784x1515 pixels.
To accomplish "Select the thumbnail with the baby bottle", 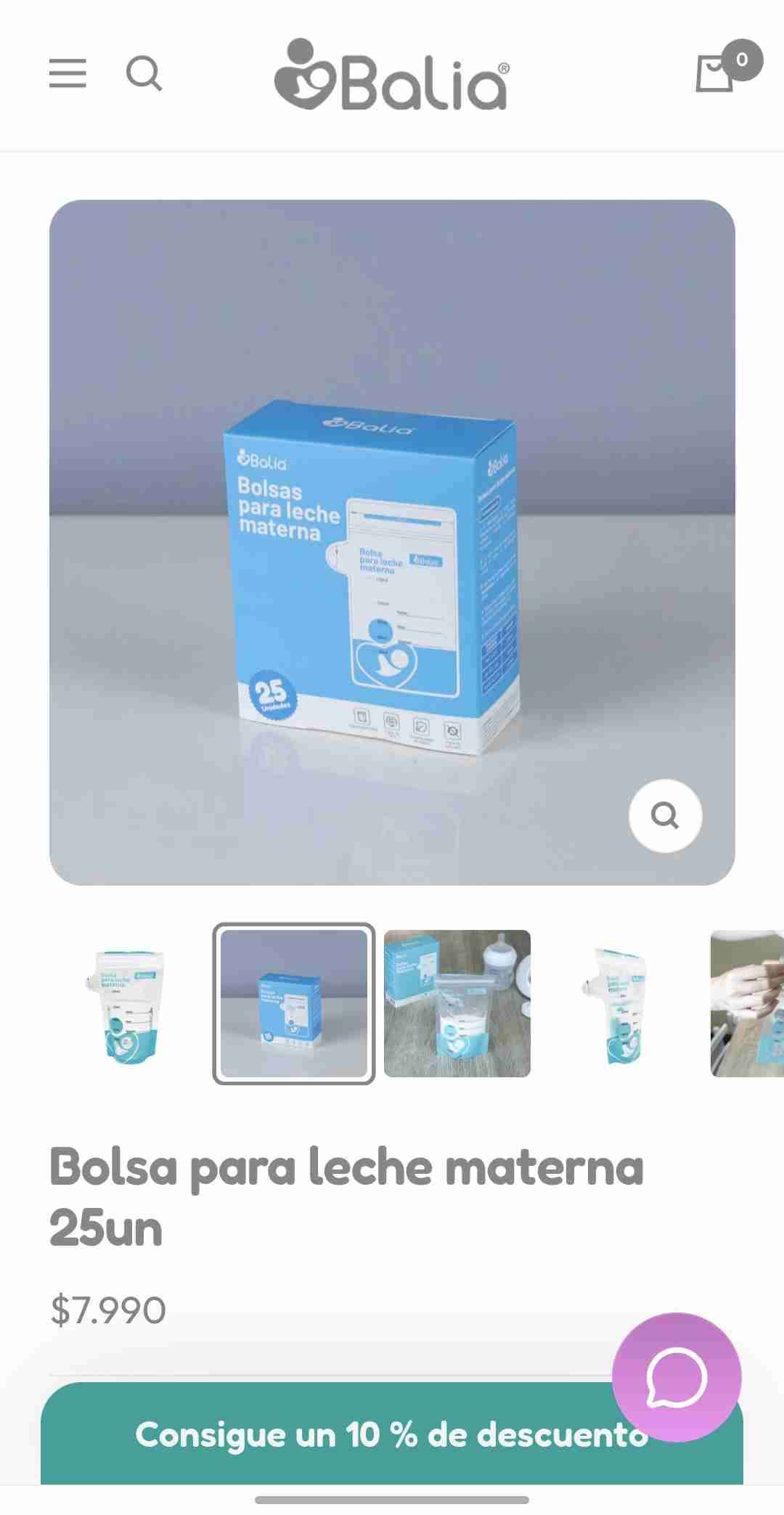I will click(x=457, y=1004).
